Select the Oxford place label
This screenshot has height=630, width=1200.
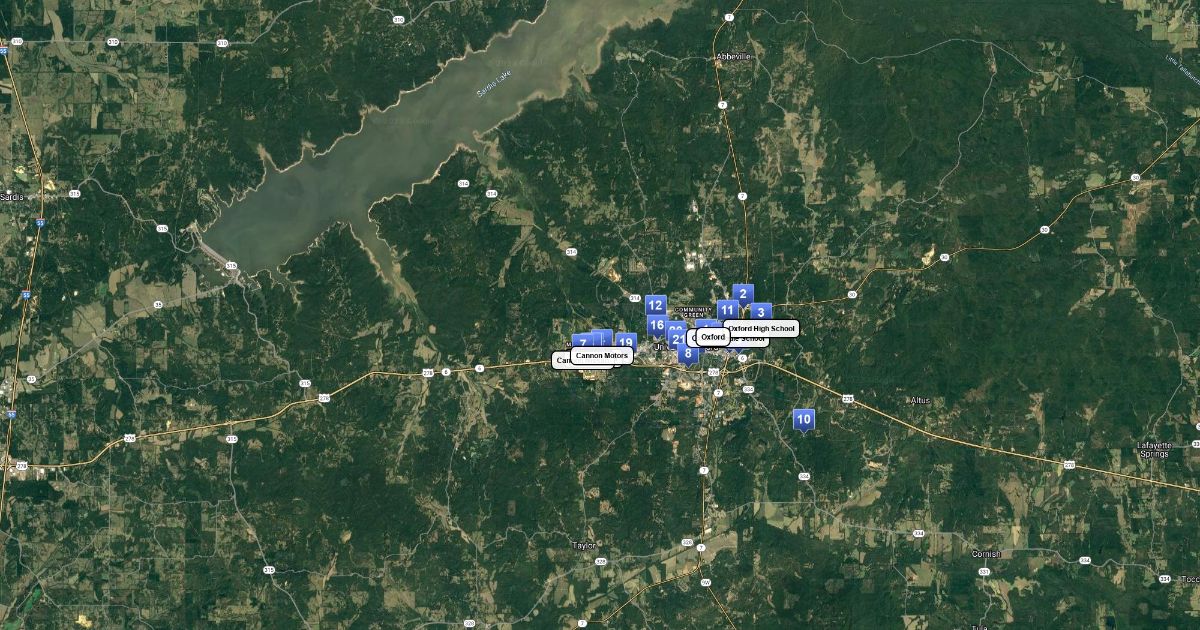tap(713, 337)
